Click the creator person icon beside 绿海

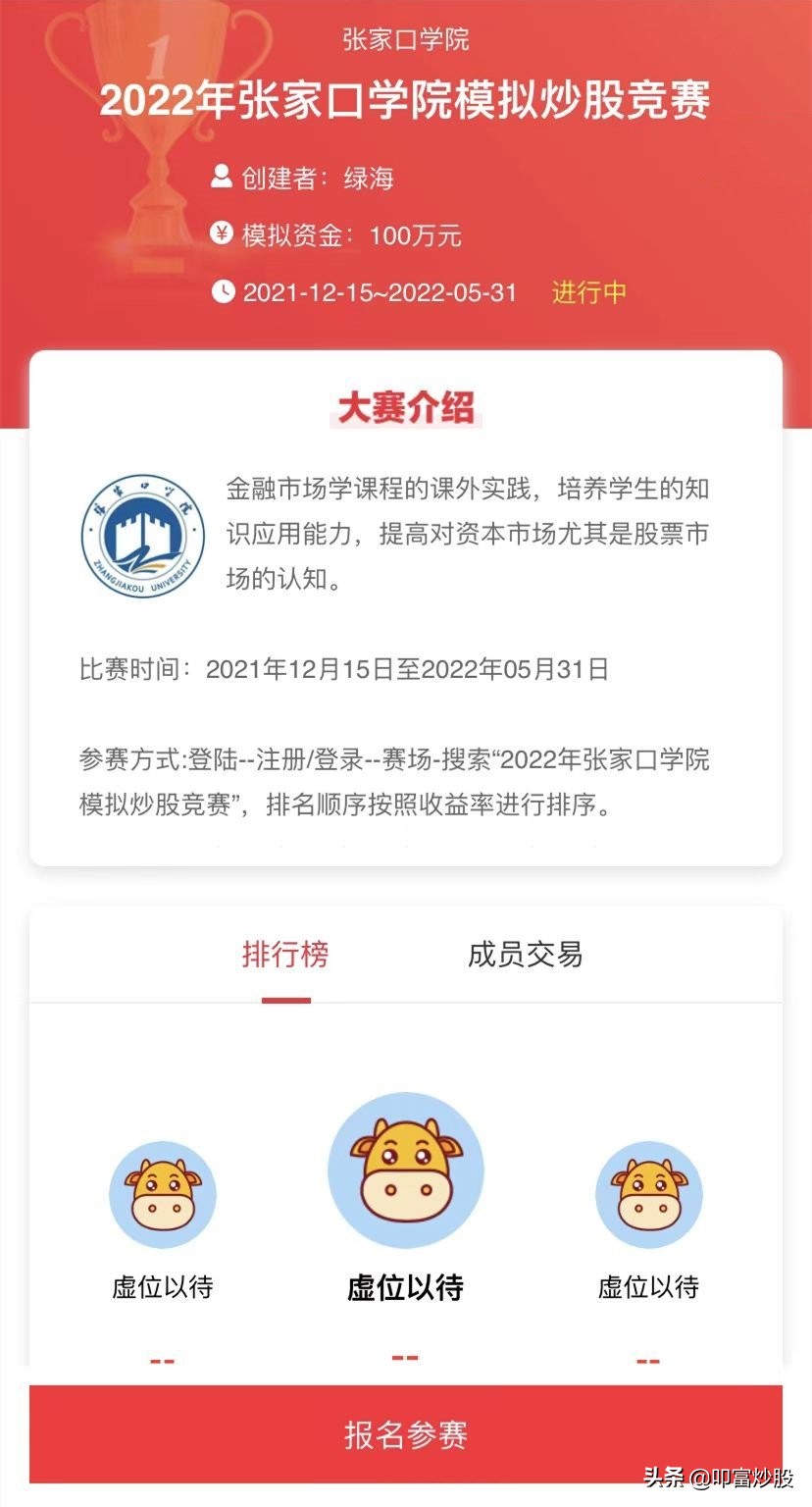[221, 175]
